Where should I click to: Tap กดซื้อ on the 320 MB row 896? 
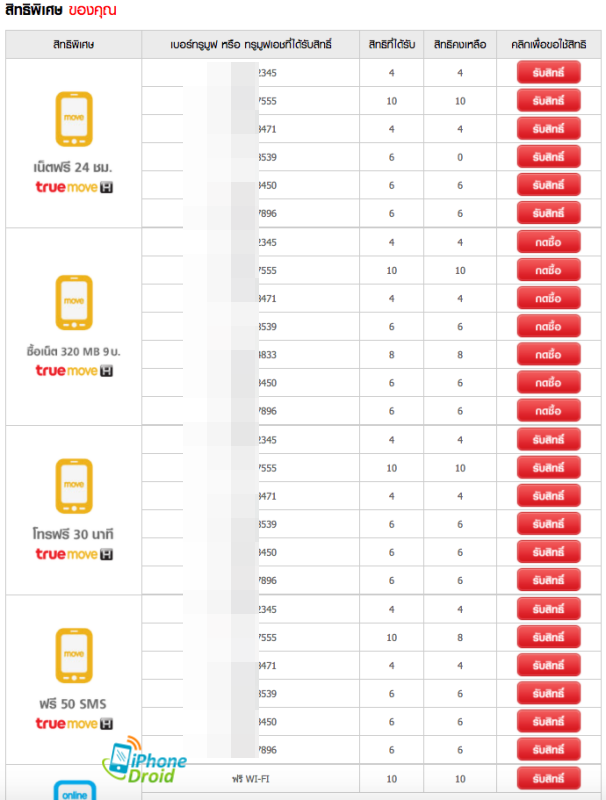click(x=548, y=410)
